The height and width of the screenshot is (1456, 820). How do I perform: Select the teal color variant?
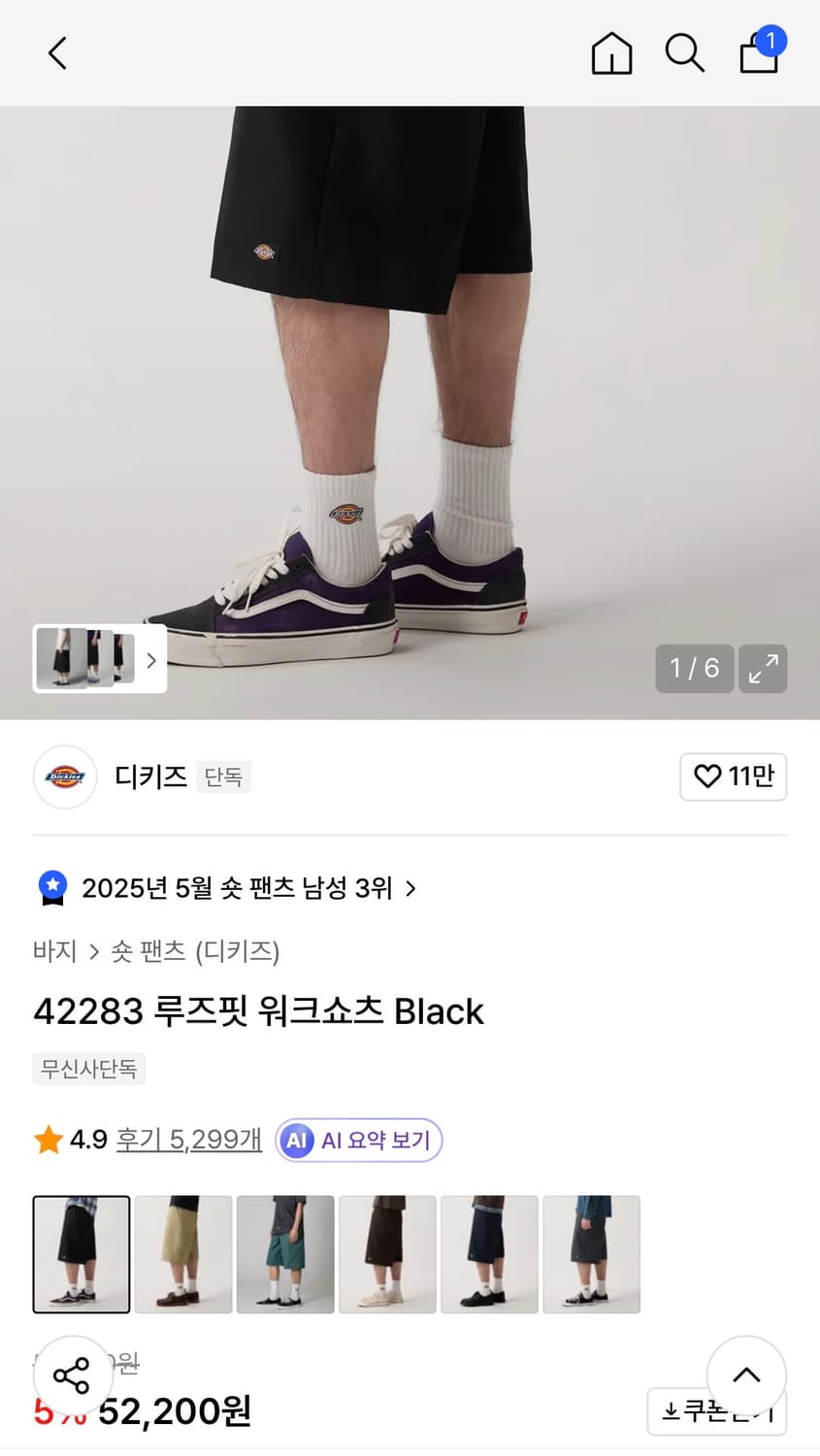tap(285, 1254)
